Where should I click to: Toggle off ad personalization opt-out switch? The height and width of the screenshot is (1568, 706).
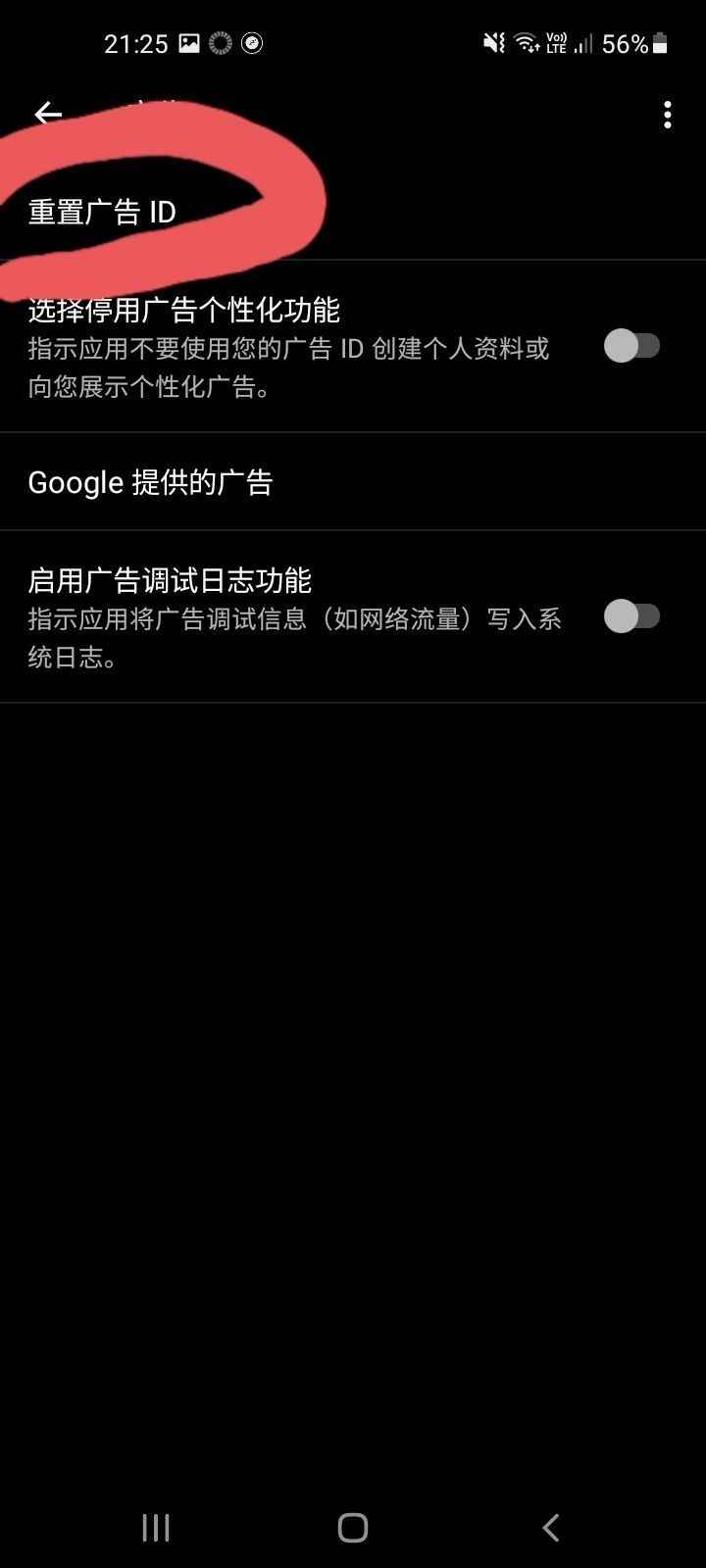[x=633, y=346]
